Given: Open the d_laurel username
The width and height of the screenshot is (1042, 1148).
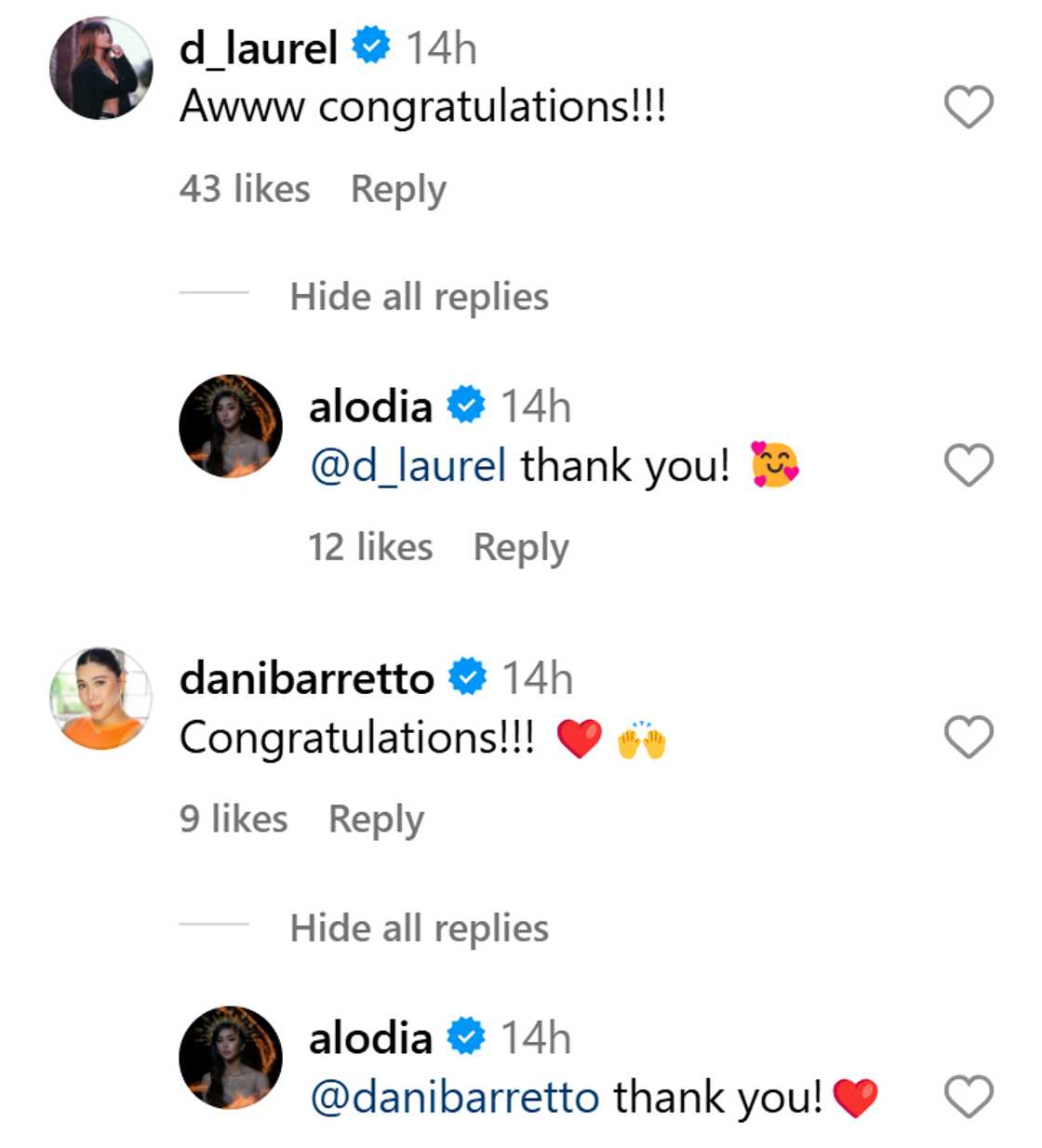Looking at the screenshot, I should 258,47.
